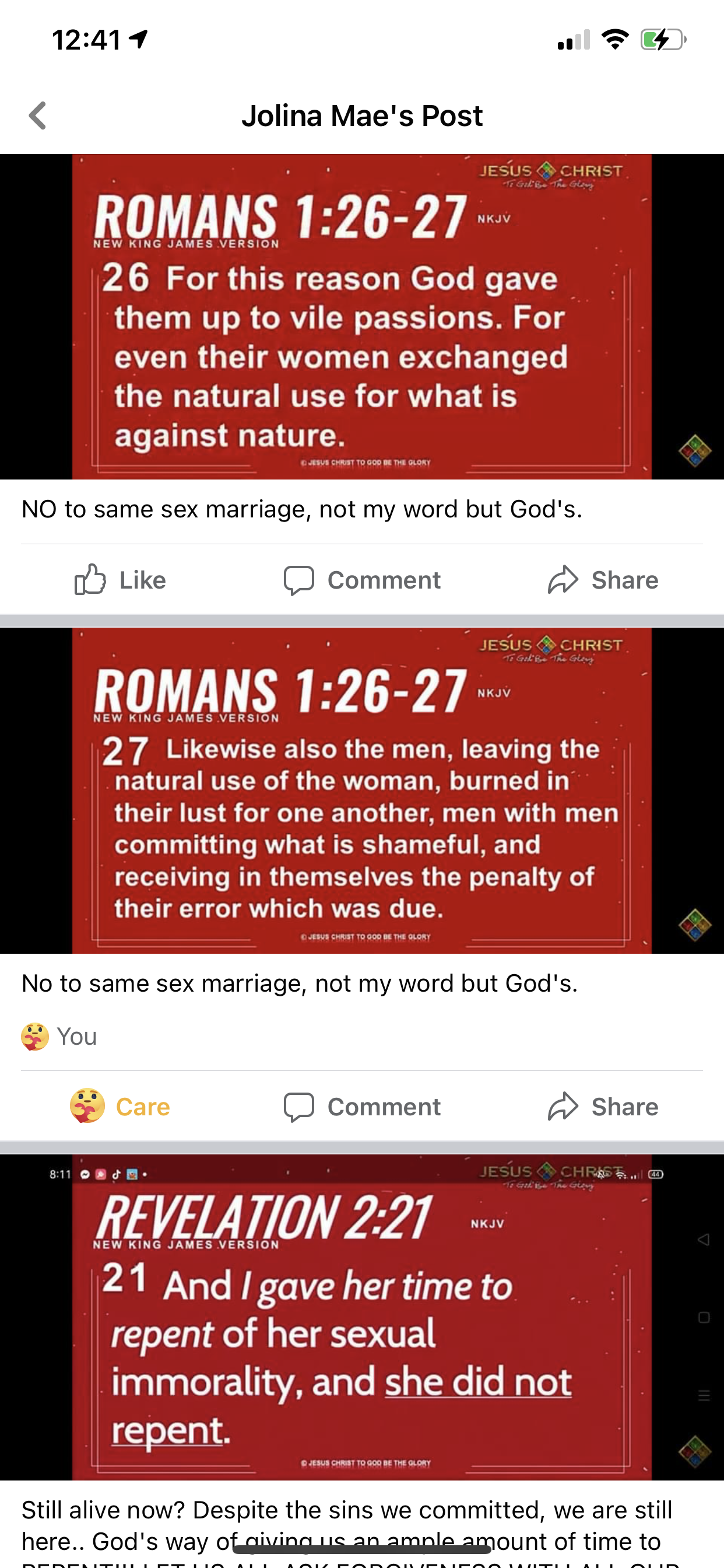Remove Care reaction on verse 27 photo

pyautogui.click(x=121, y=1106)
